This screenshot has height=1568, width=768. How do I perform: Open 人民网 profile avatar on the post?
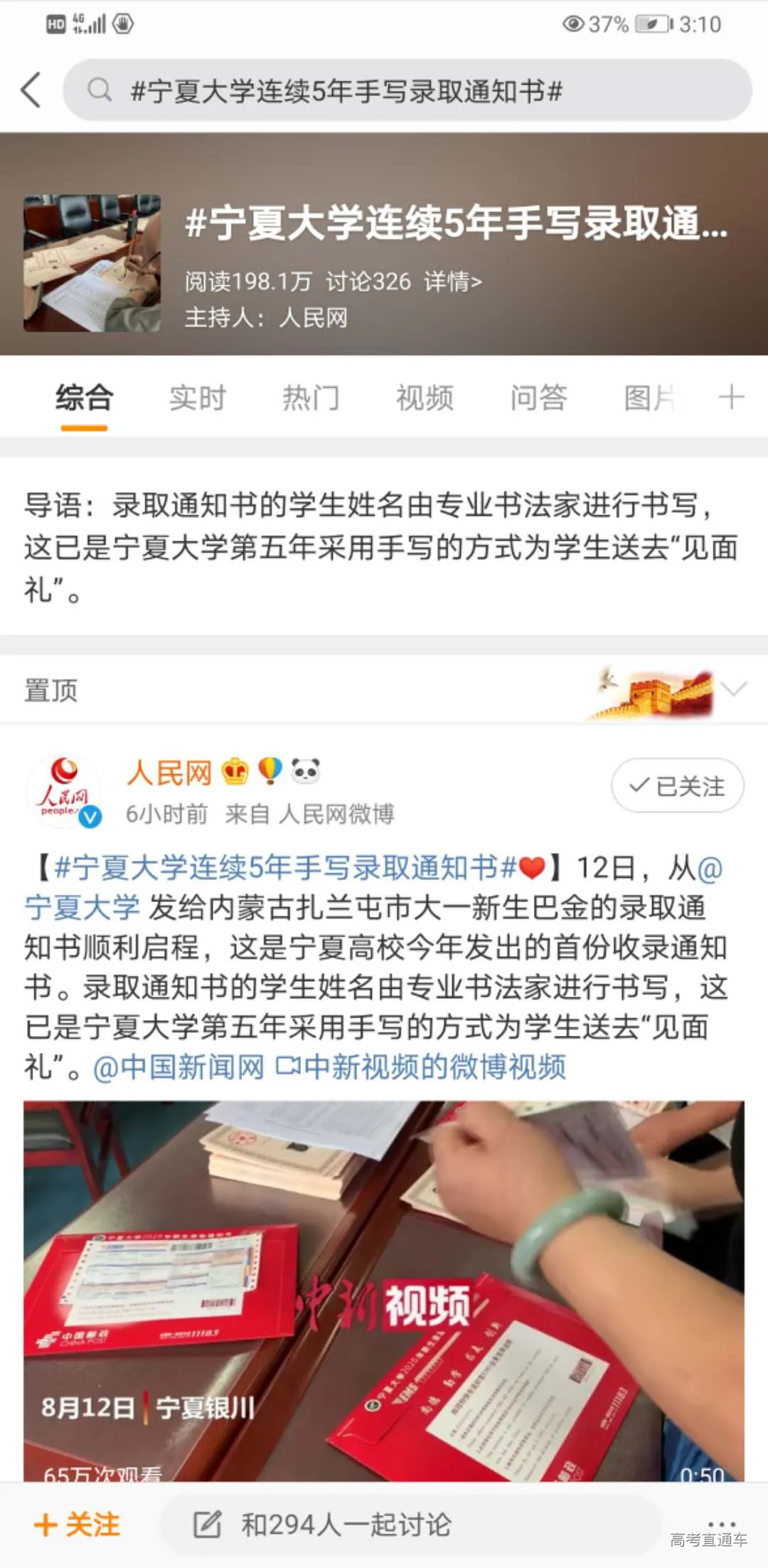(64, 791)
